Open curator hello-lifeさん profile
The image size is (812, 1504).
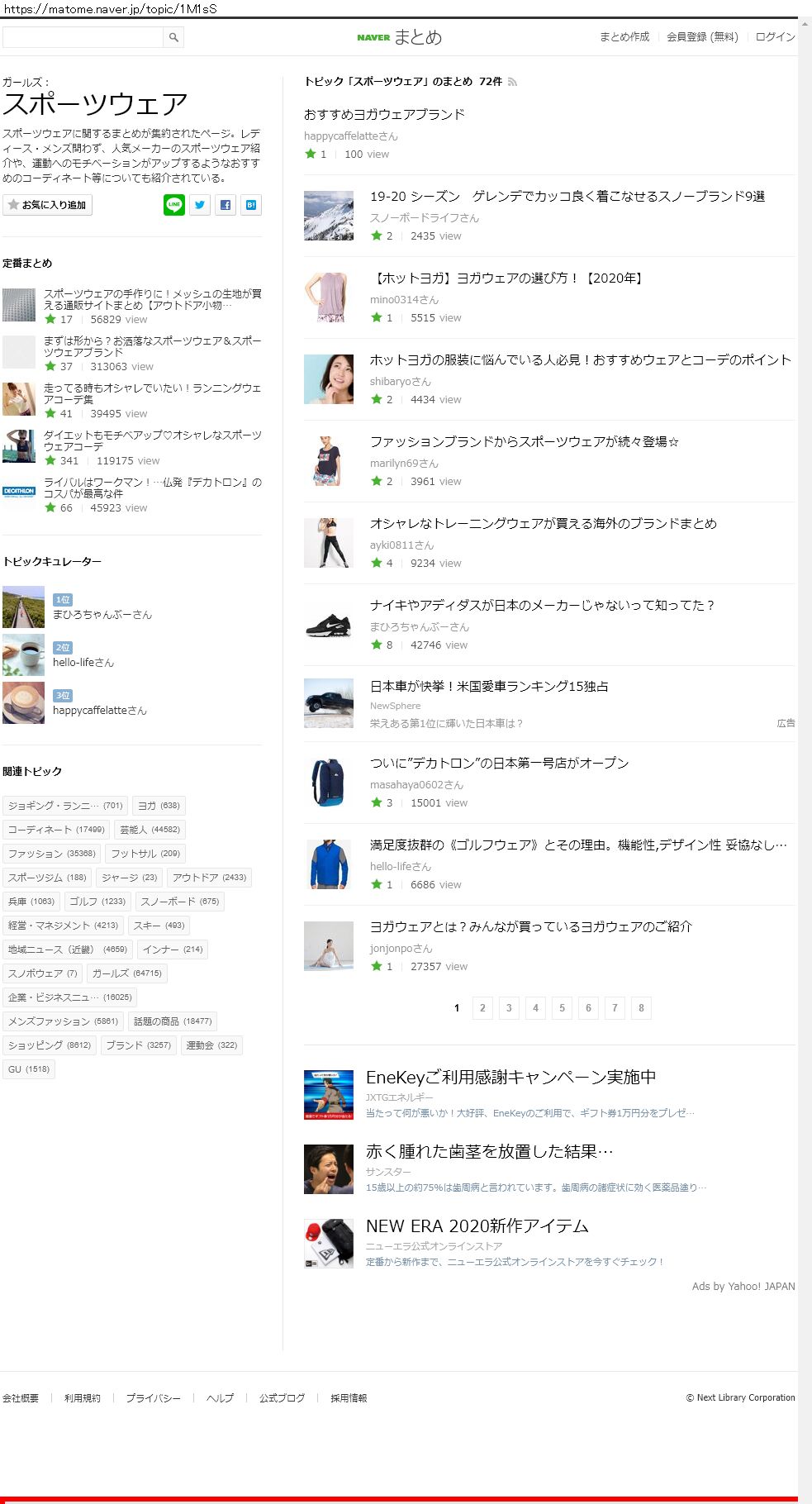(83, 663)
